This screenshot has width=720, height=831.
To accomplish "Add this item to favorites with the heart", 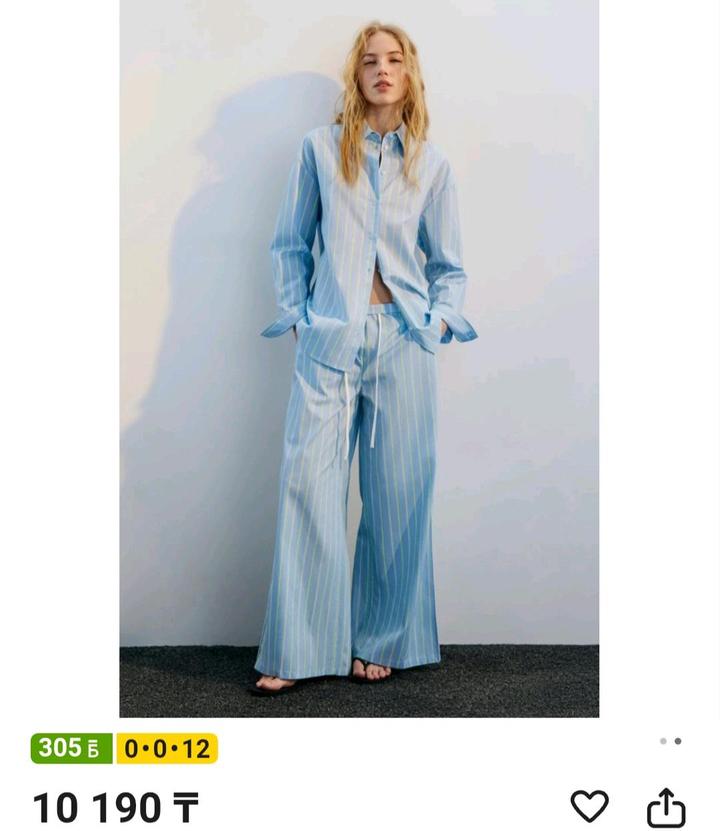I will tap(589, 806).
